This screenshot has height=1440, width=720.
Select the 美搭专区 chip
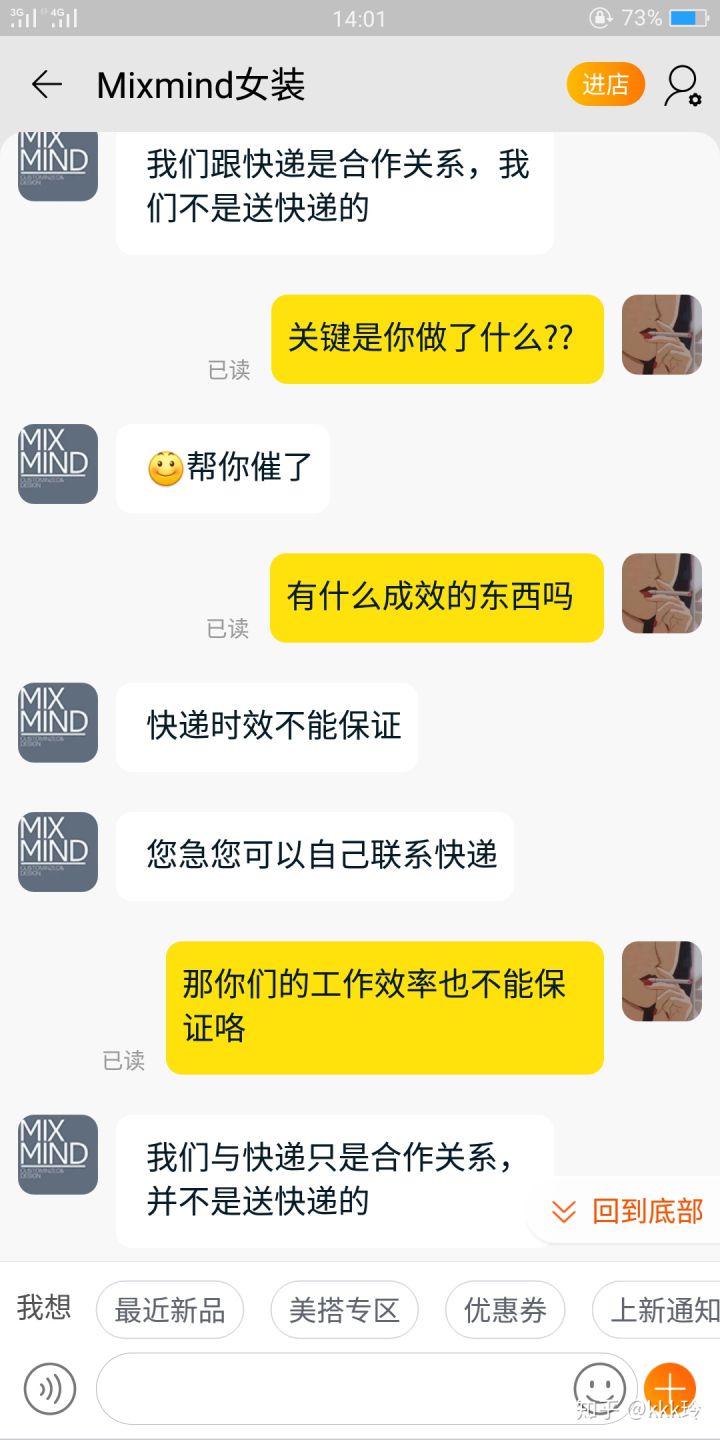[x=344, y=1310]
